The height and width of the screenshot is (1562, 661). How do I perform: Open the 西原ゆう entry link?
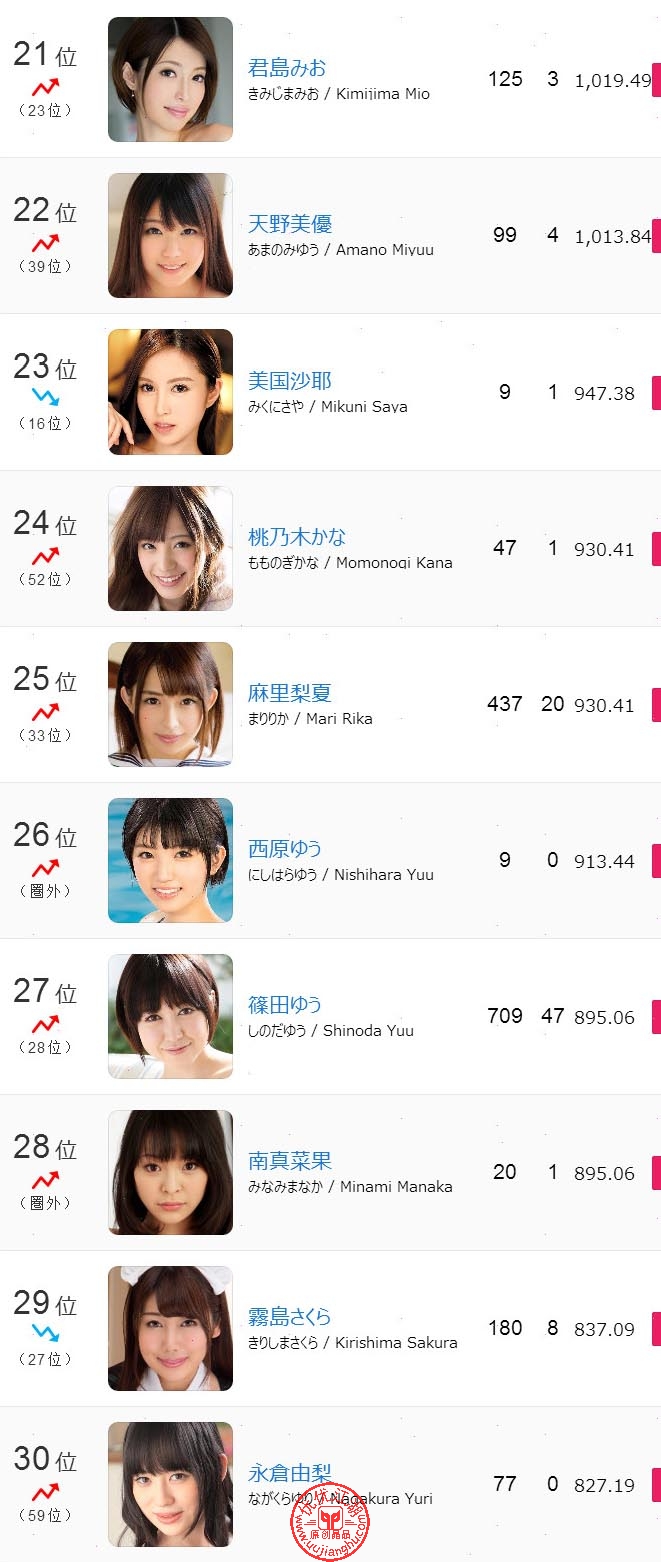tap(285, 849)
